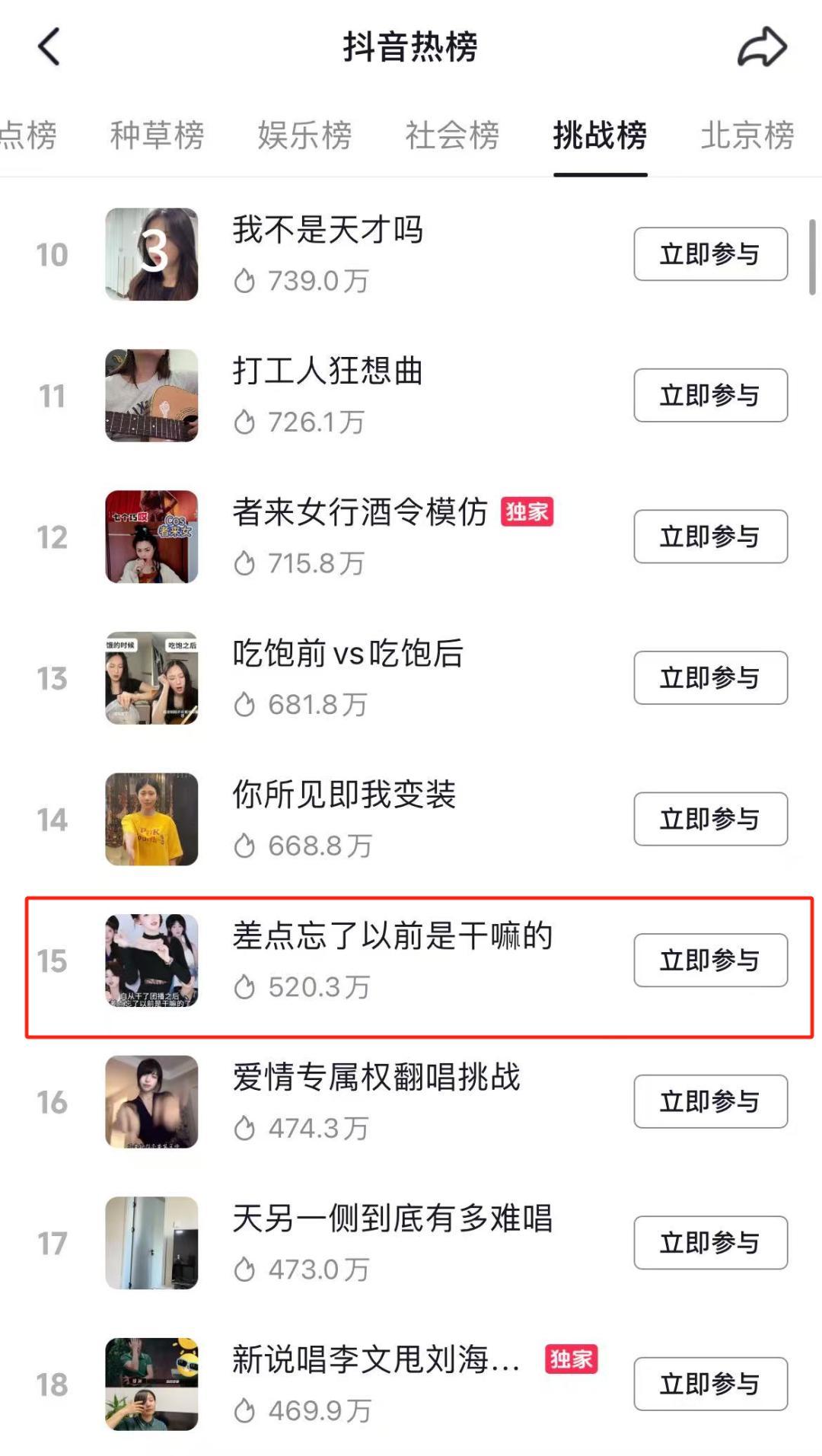The image size is (822, 1456).
Task: Join the 者来女行酒令模仿 challenge
Action: click(710, 537)
